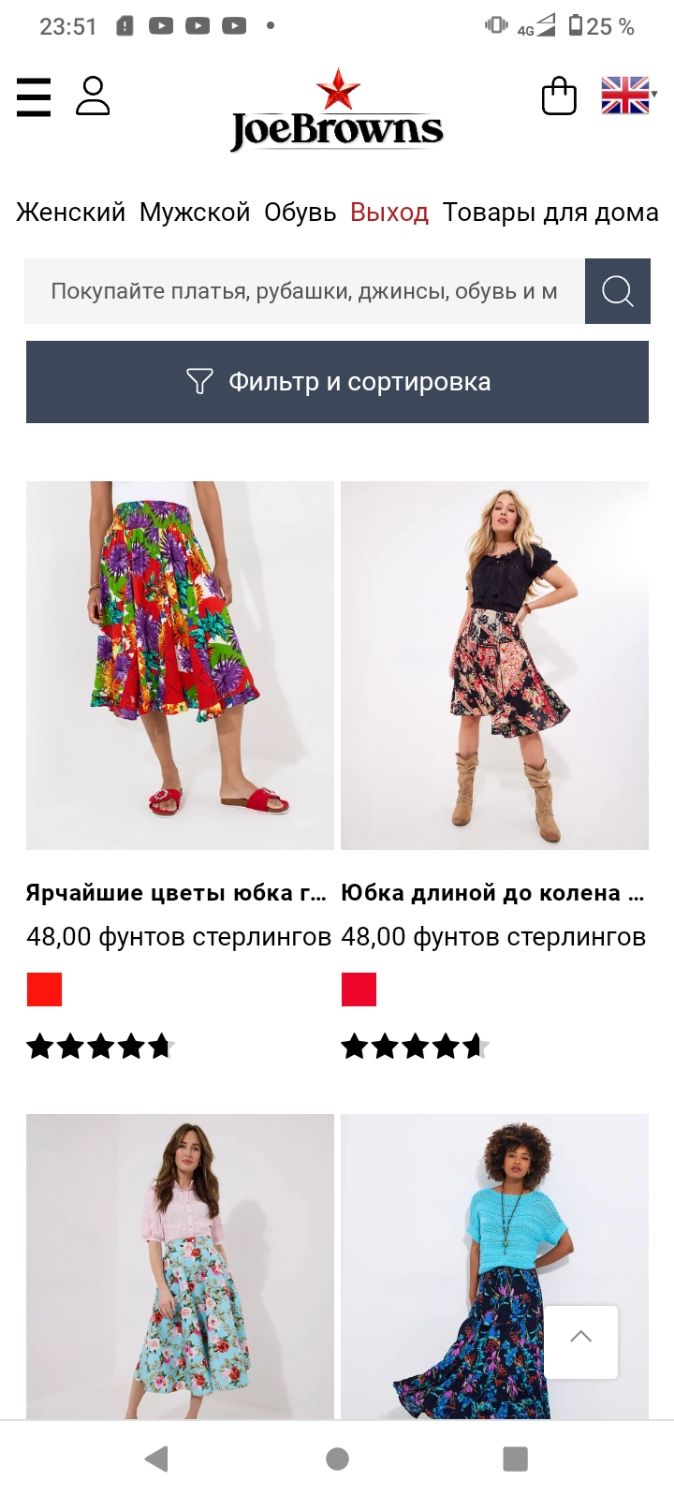Tap the system back button
The height and width of the screenshot is (1498, 674).
156,1459
